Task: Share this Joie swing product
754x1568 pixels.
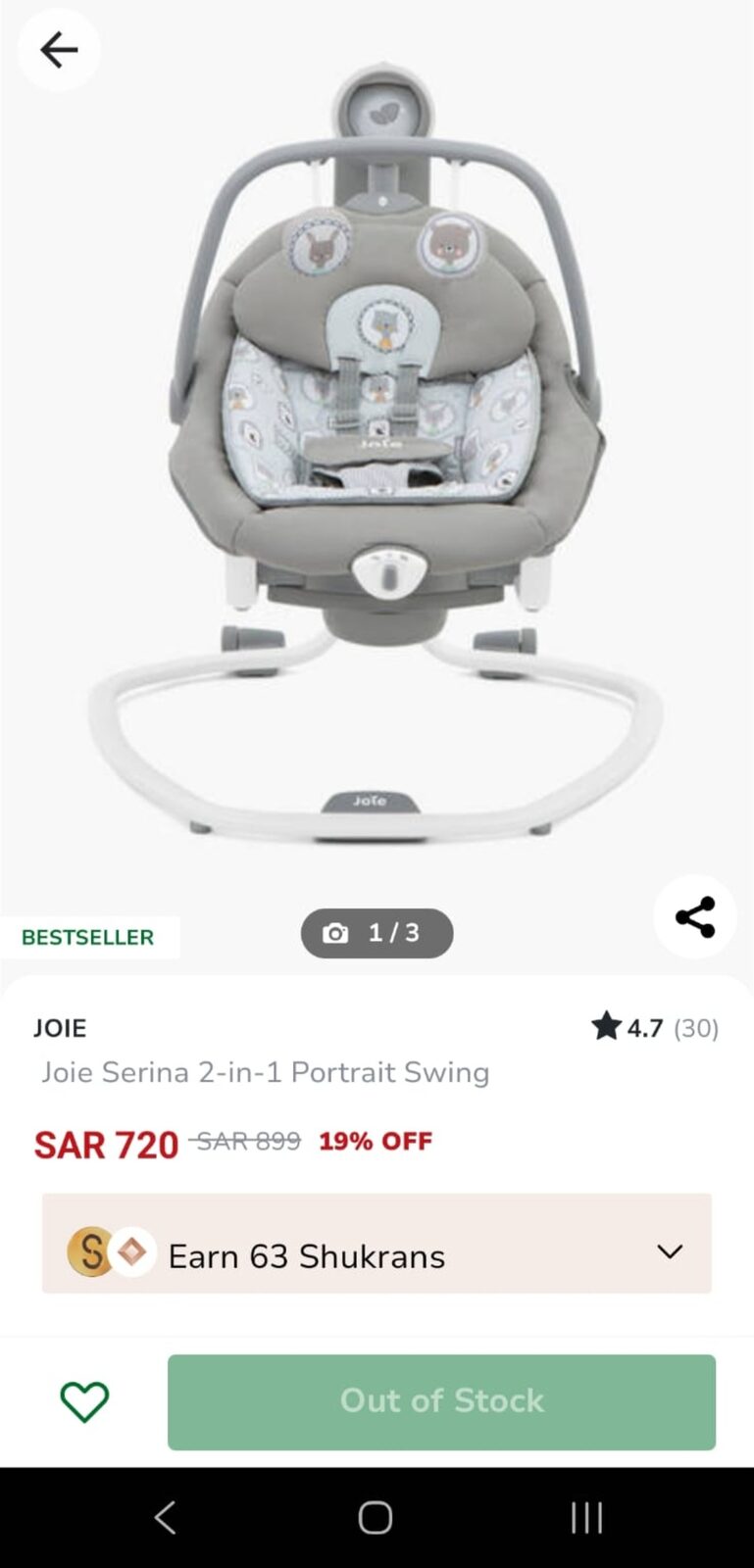Action: (695, 916)
